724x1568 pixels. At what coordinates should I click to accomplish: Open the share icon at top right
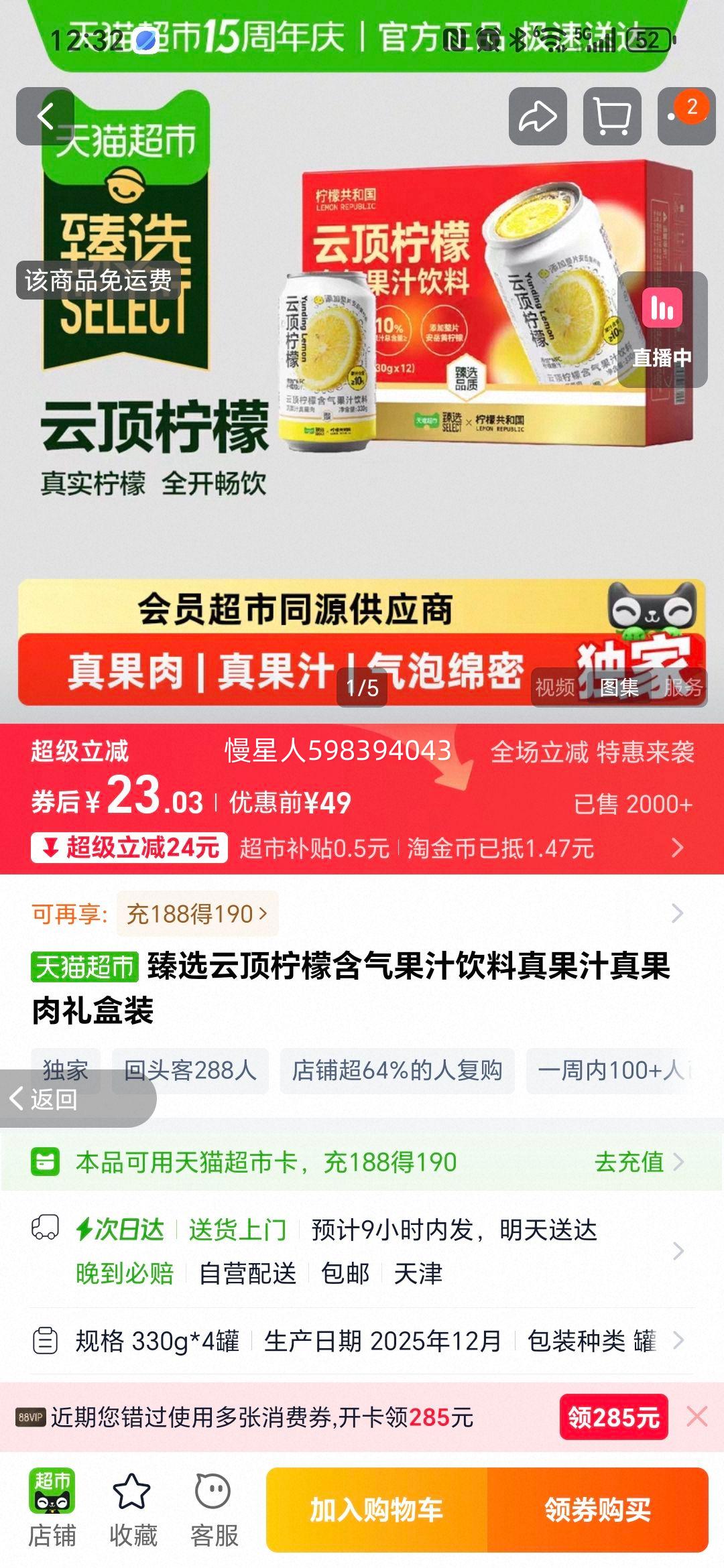pos(536,118)
